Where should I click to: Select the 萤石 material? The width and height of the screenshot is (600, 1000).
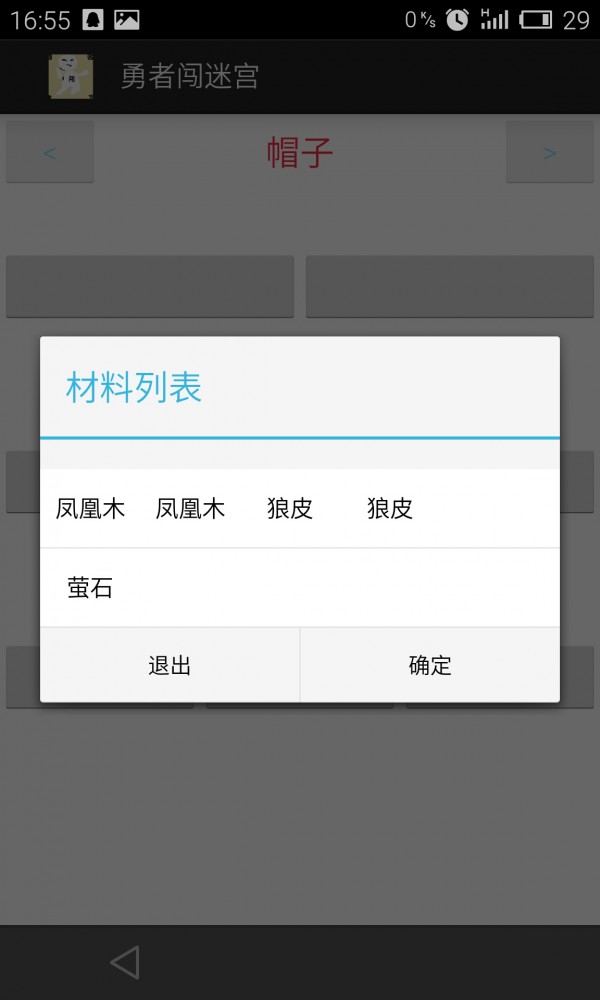tap(90, 588)
